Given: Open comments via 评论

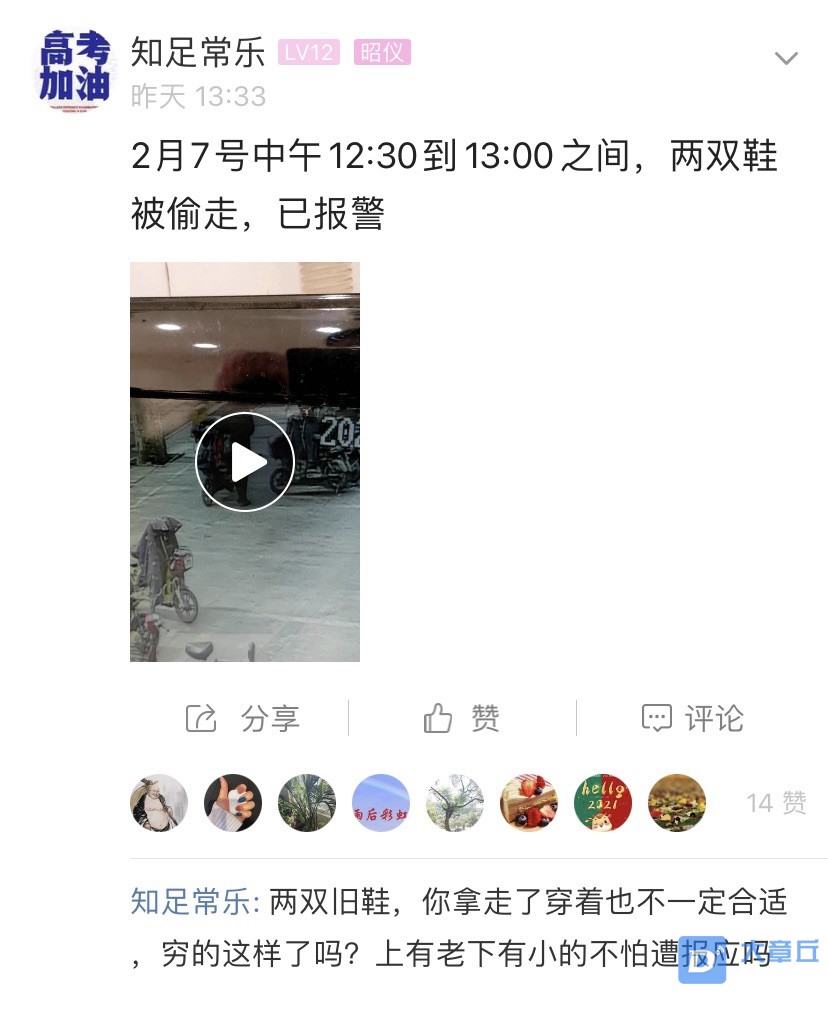Looking at the screenshot, I should click(692, 718).
